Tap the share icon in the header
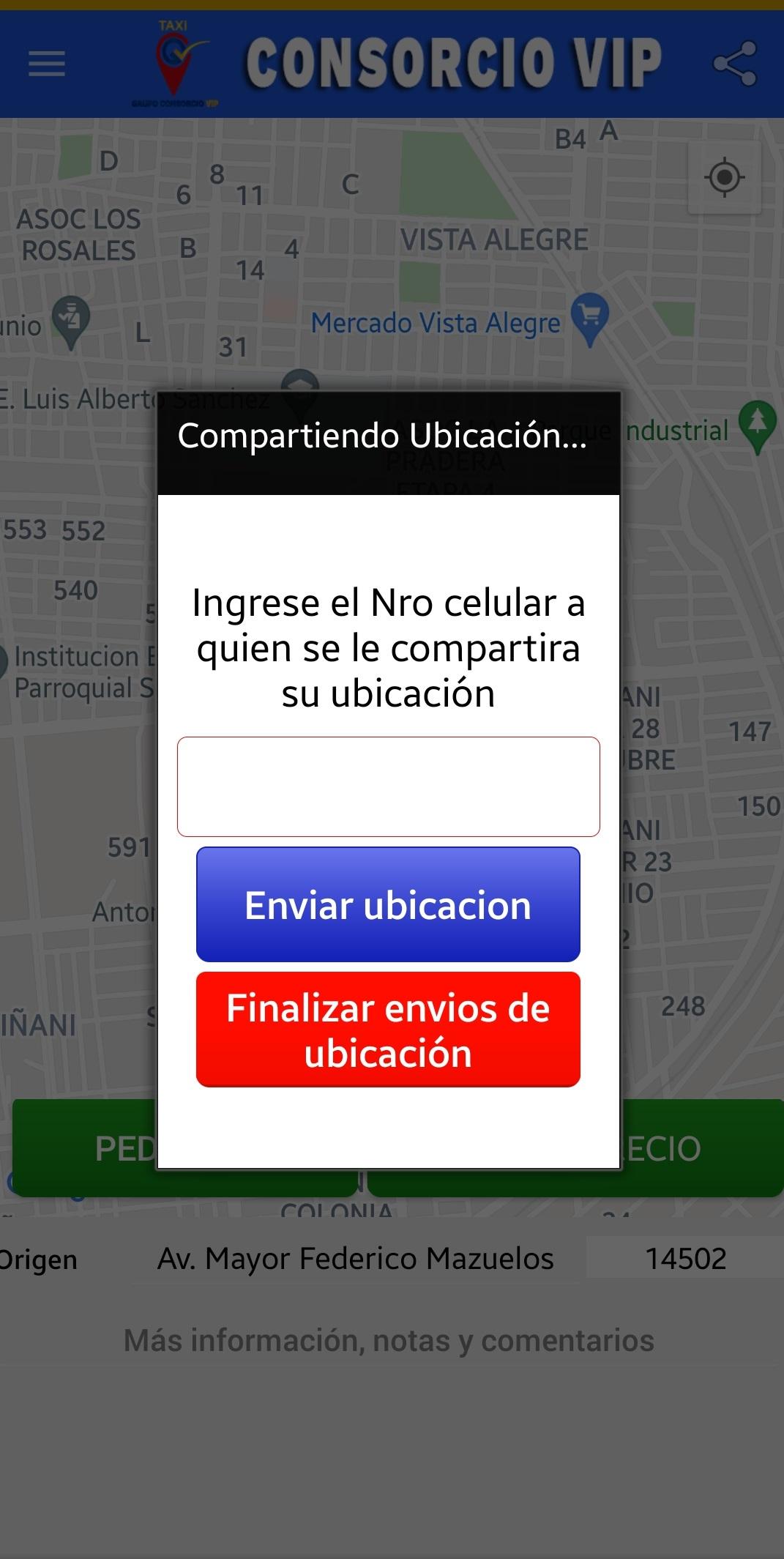 (x=734, y=64)
